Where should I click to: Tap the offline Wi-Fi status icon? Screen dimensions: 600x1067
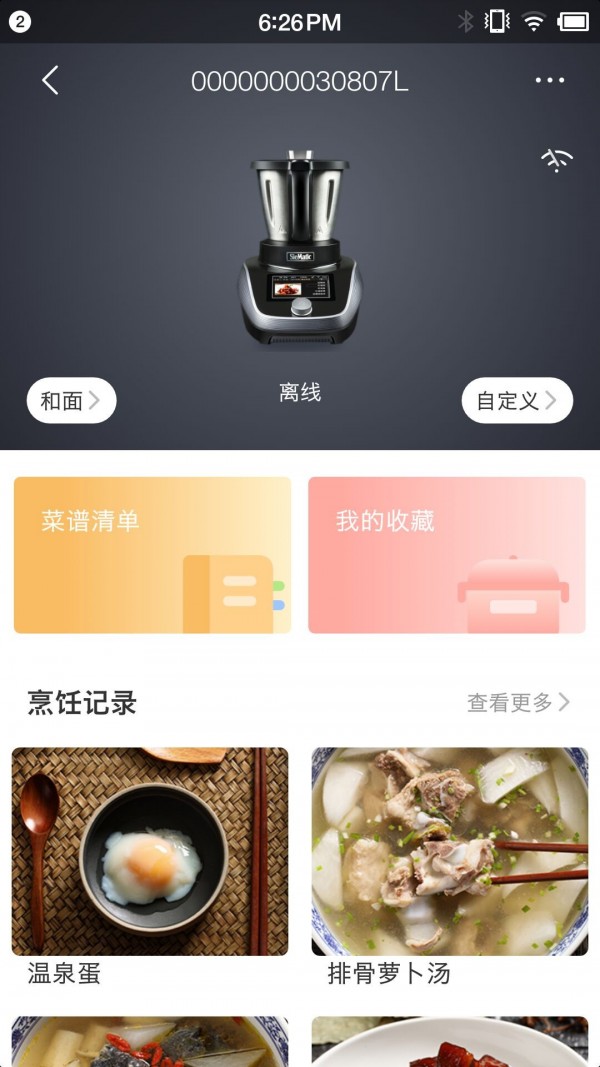(557, 160)
